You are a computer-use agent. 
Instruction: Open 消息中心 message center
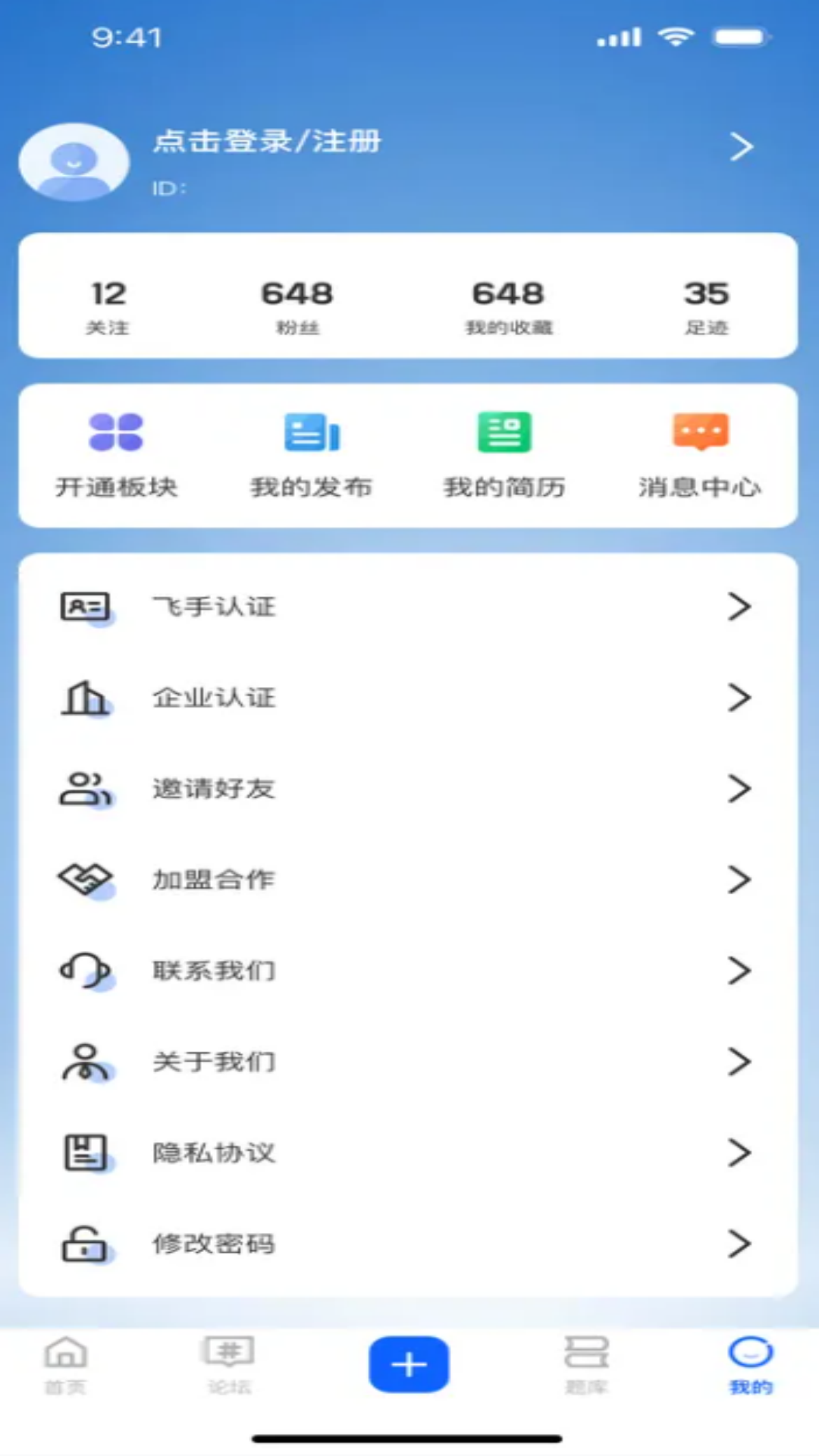coord(700,453)
